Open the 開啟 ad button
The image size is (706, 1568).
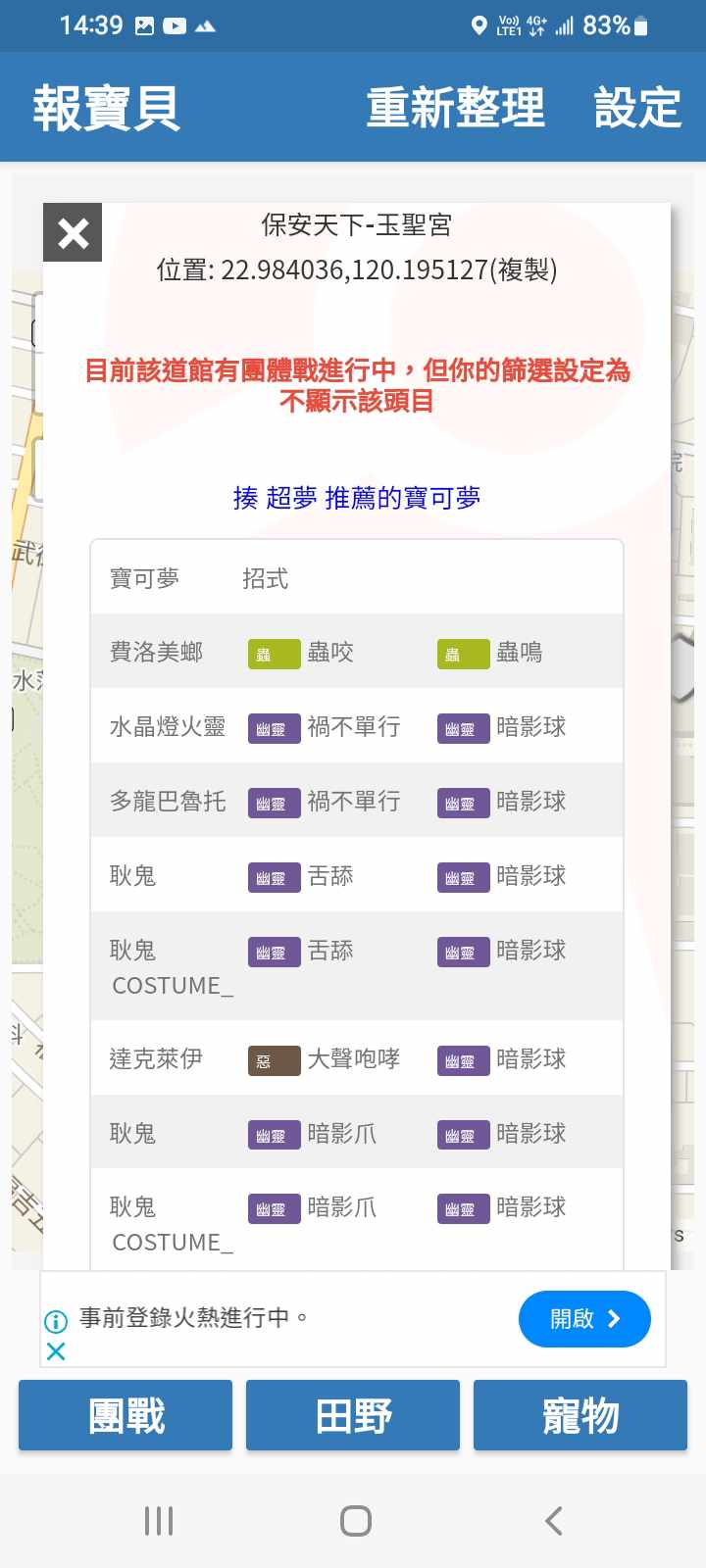click(584, 1319)
